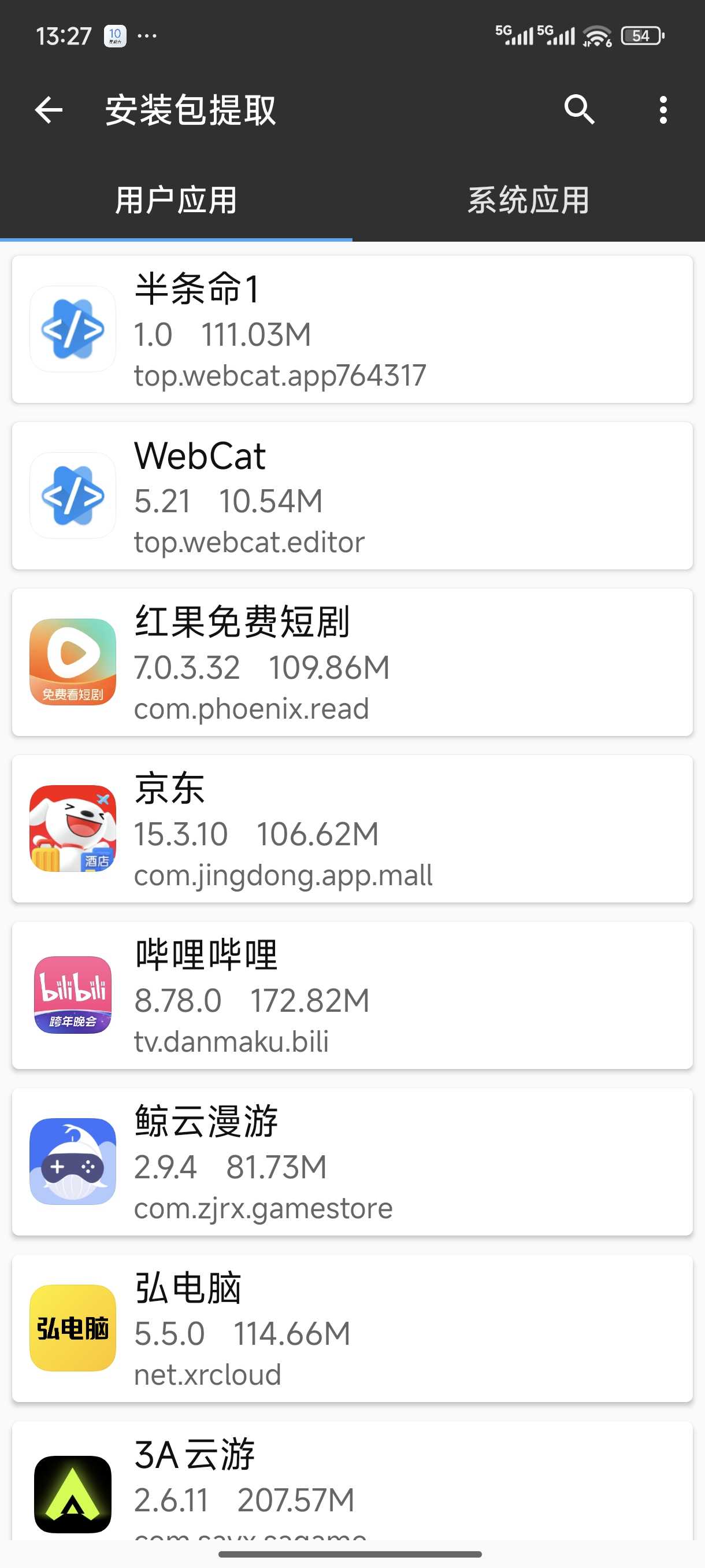The image size is (705, 1568).
Task: Select the 用户应用 tab
Action: pyautogui.click(x=176, y=200)
